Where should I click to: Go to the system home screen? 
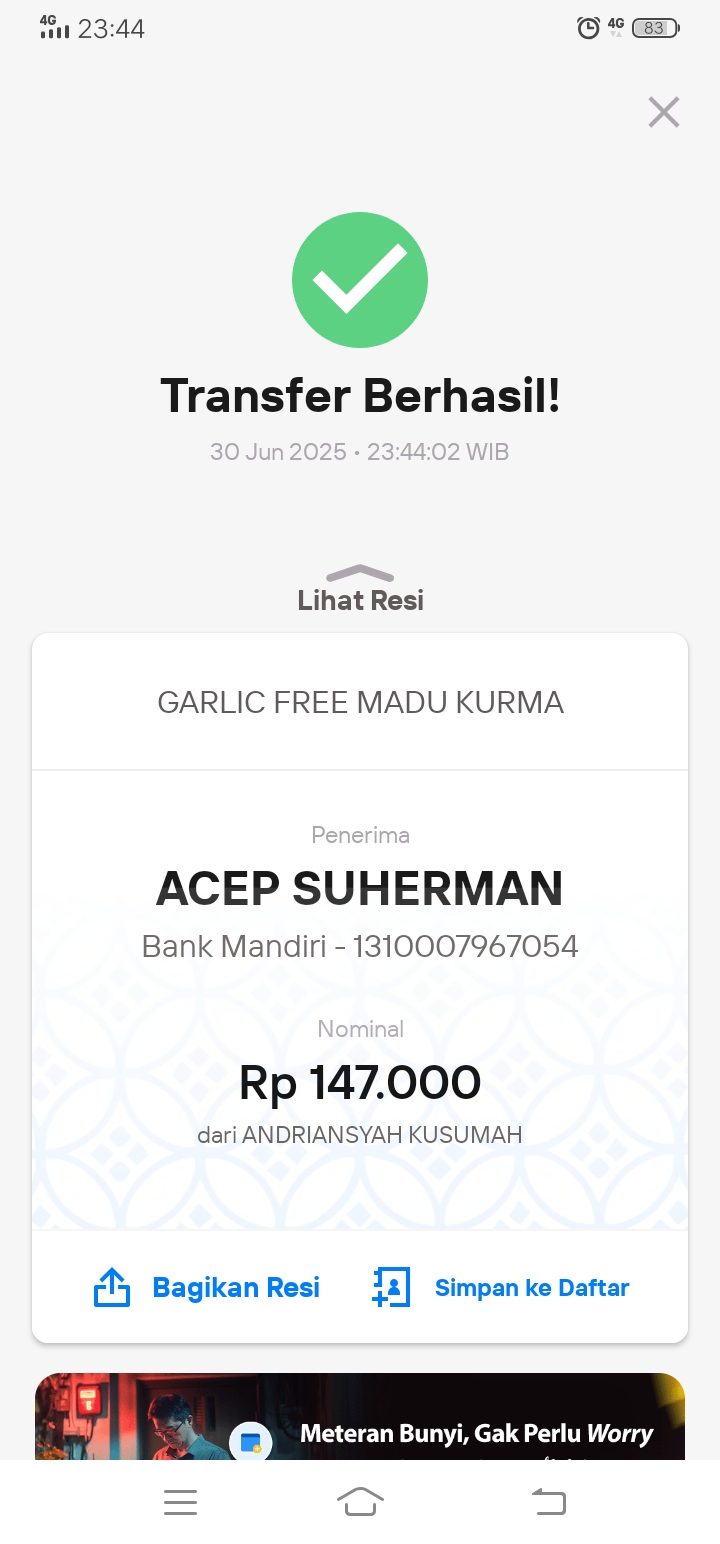[360, 1502]
